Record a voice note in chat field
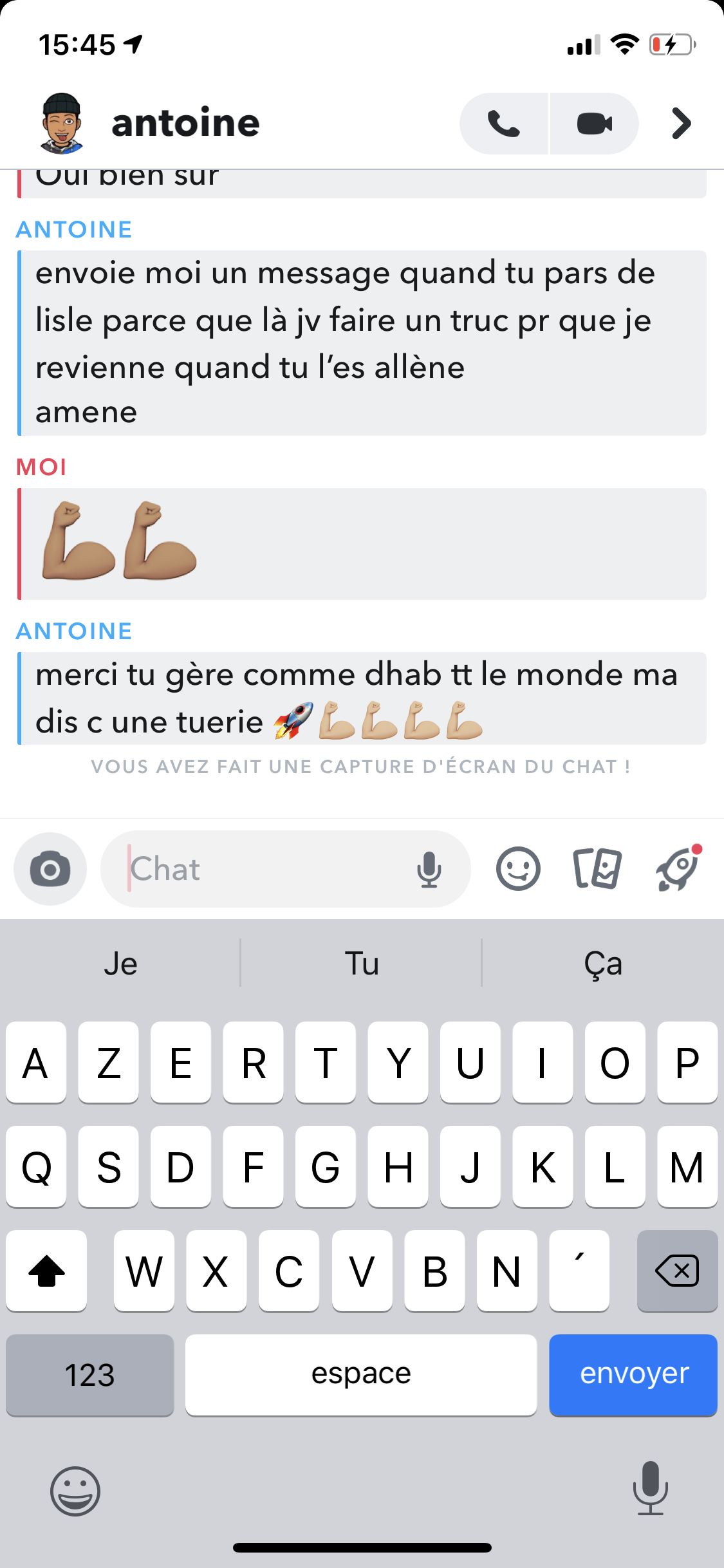The height and width of the screenshot is (1568, 724). coord(429,870)
